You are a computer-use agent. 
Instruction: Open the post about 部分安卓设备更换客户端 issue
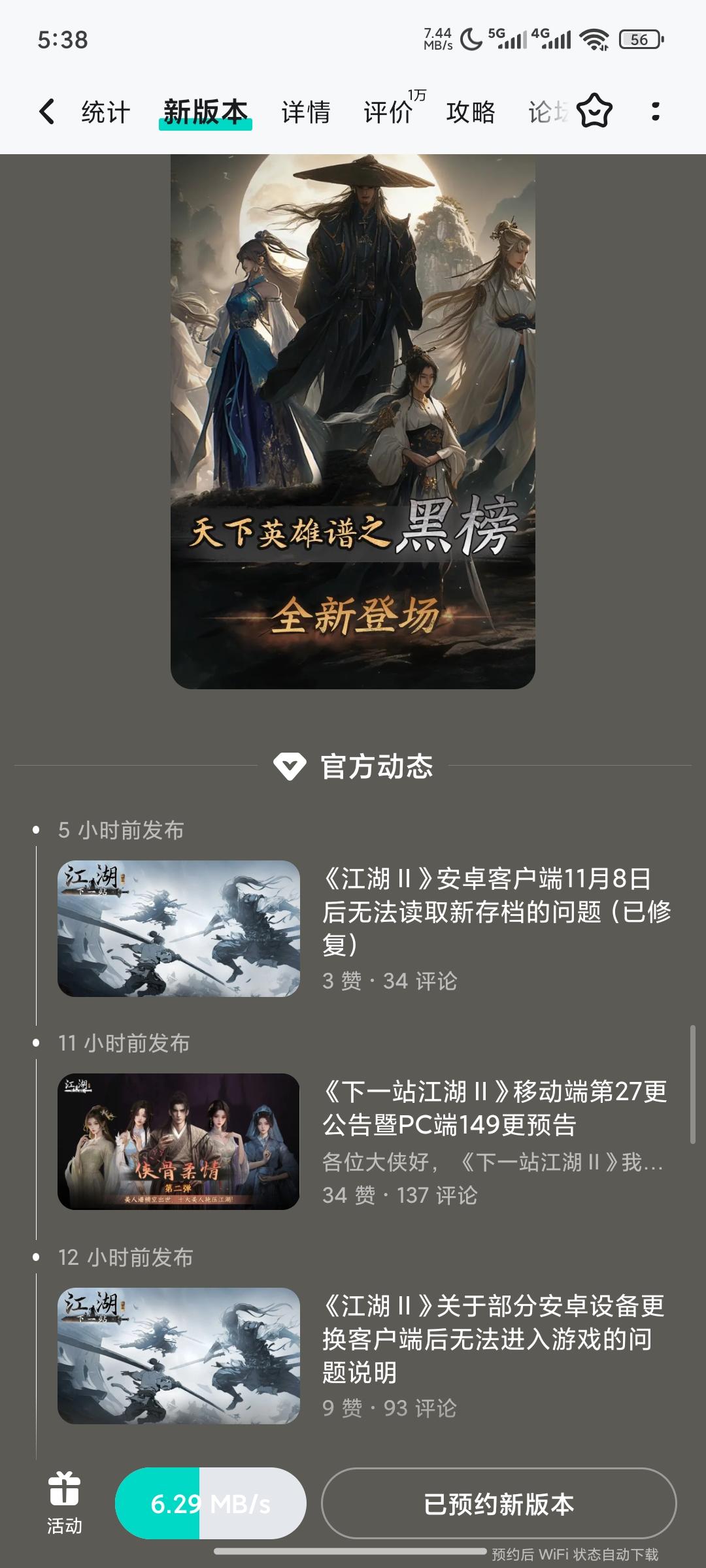point(493,1339)
